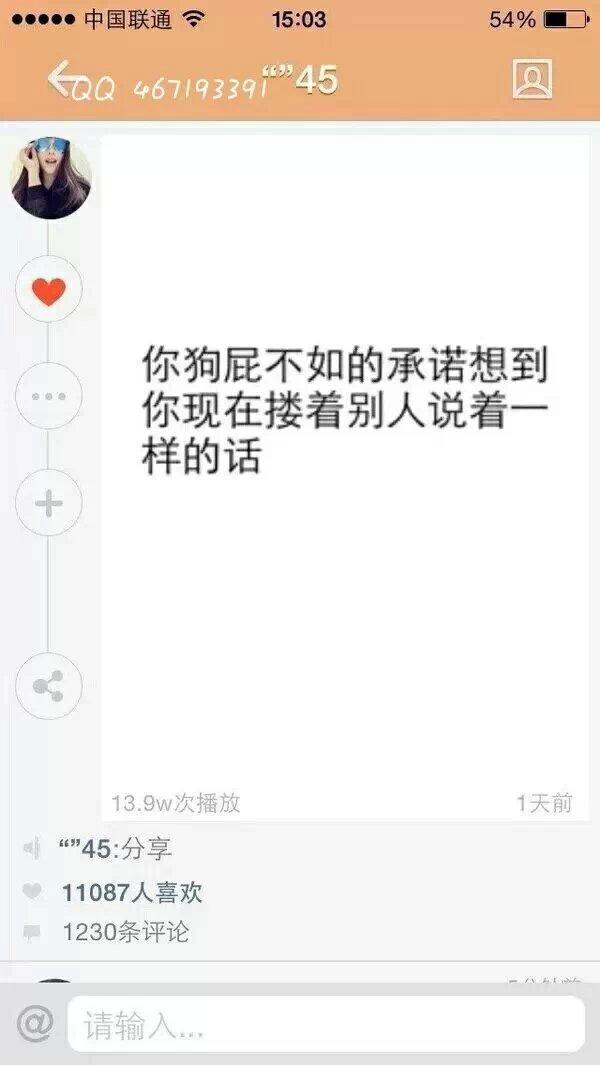View the 11087人喜欢 likes list
This screenshot has width=600, height=1065.
[132, 892]
